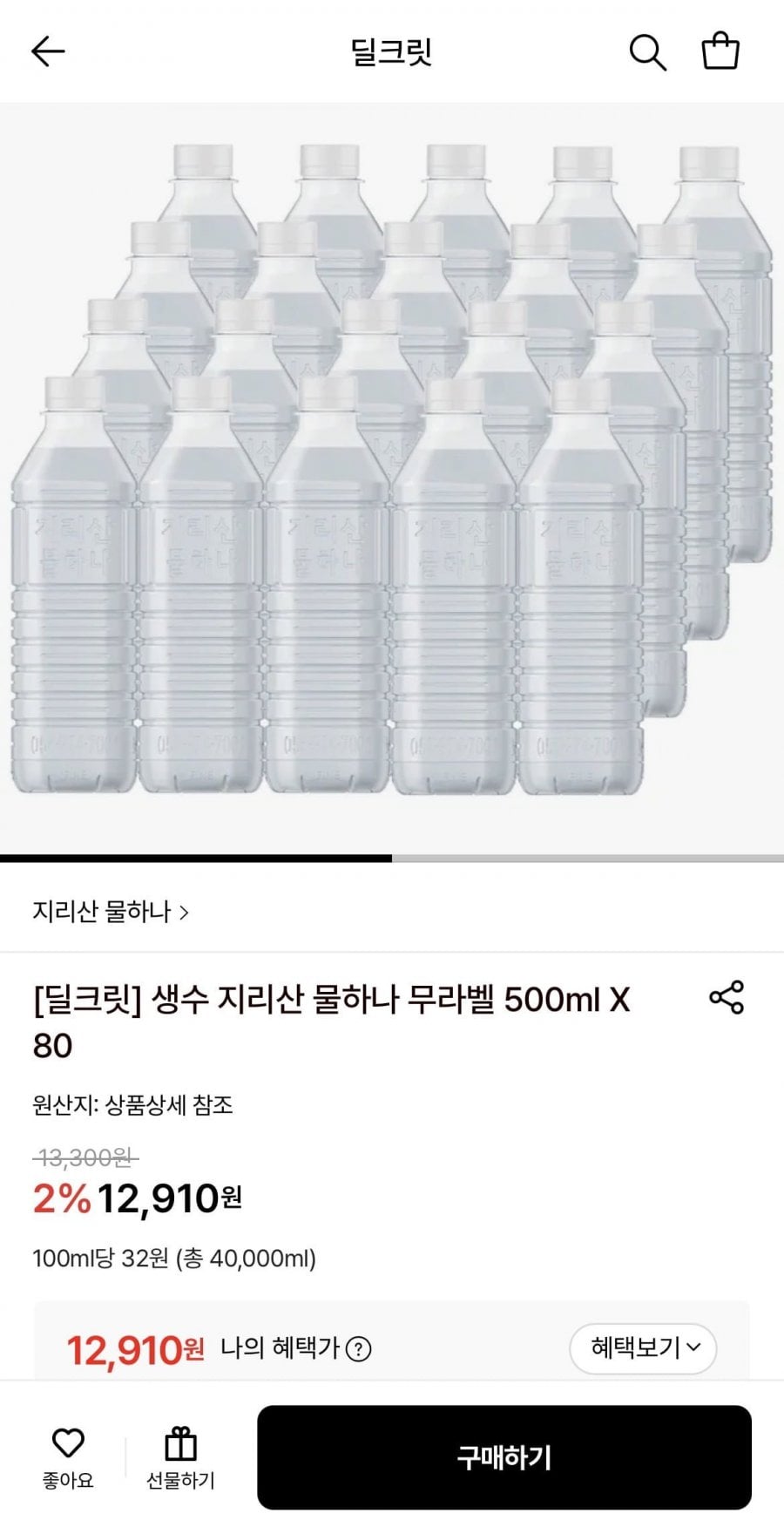Tap 구매하기 to buy the water

504,1457
